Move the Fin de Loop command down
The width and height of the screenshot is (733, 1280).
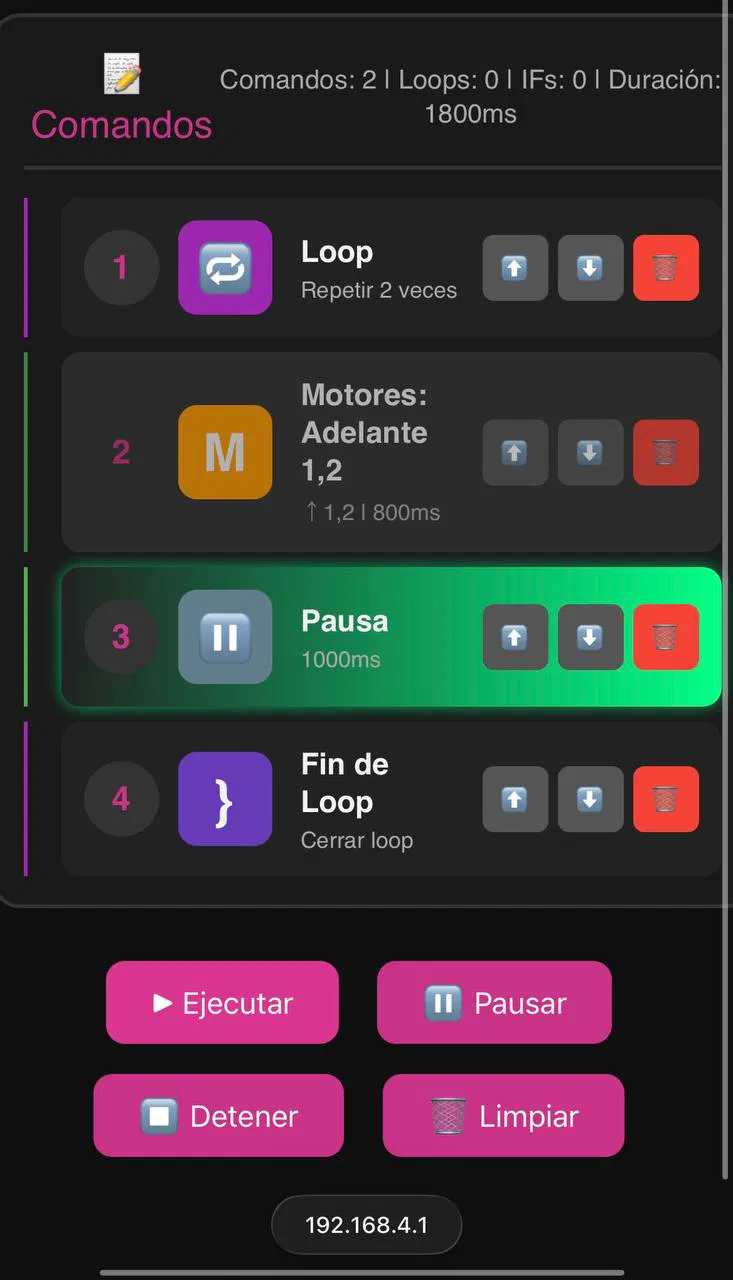point(590,799)
